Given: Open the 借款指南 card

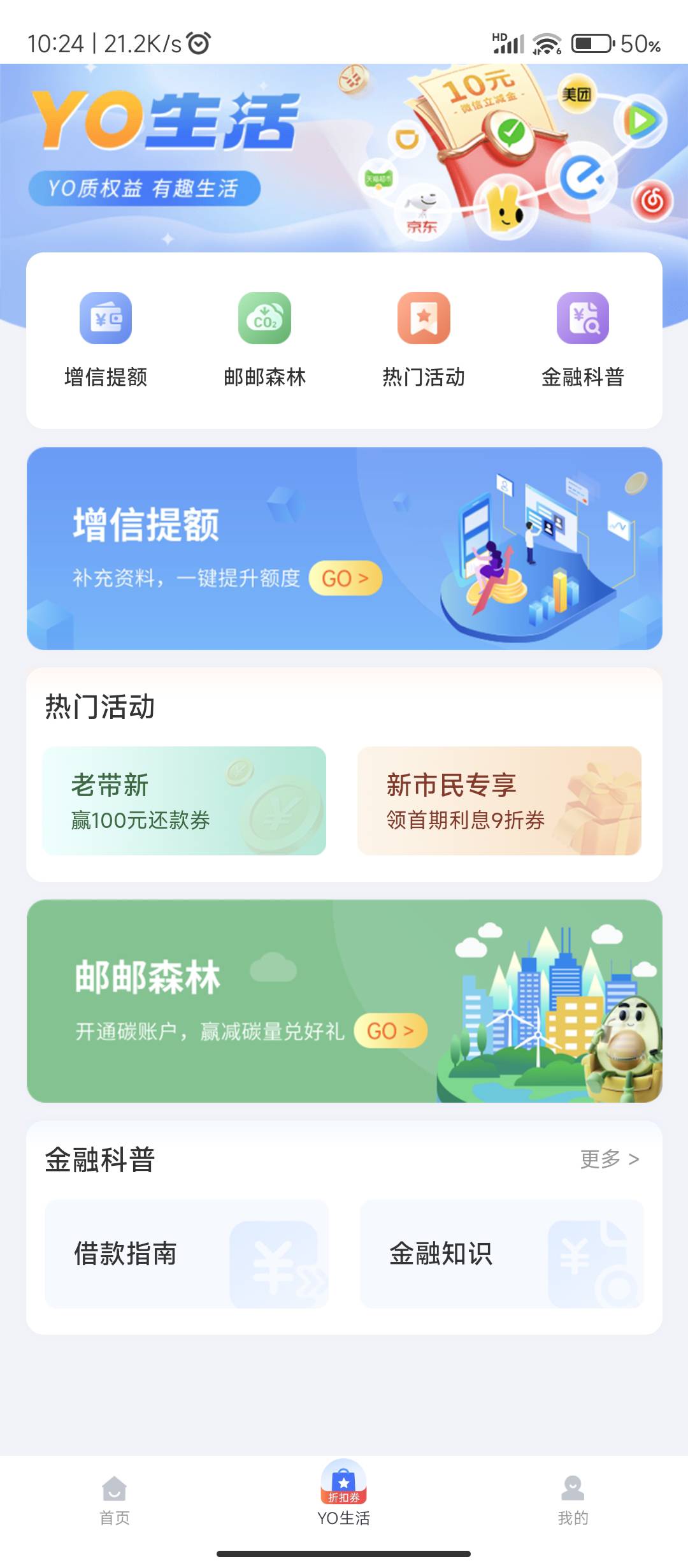Looking at the screenshot, I should tap(187, 1254).
